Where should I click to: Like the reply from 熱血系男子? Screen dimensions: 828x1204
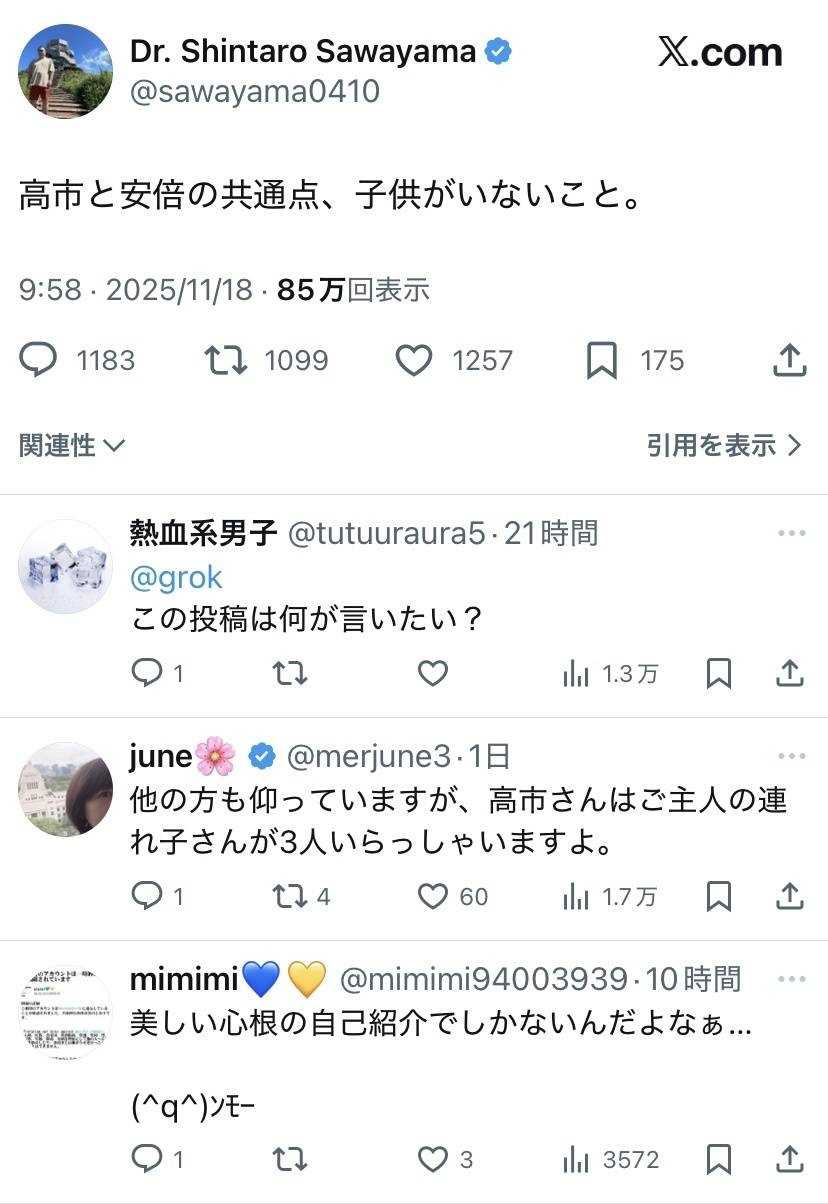point(432,674)
